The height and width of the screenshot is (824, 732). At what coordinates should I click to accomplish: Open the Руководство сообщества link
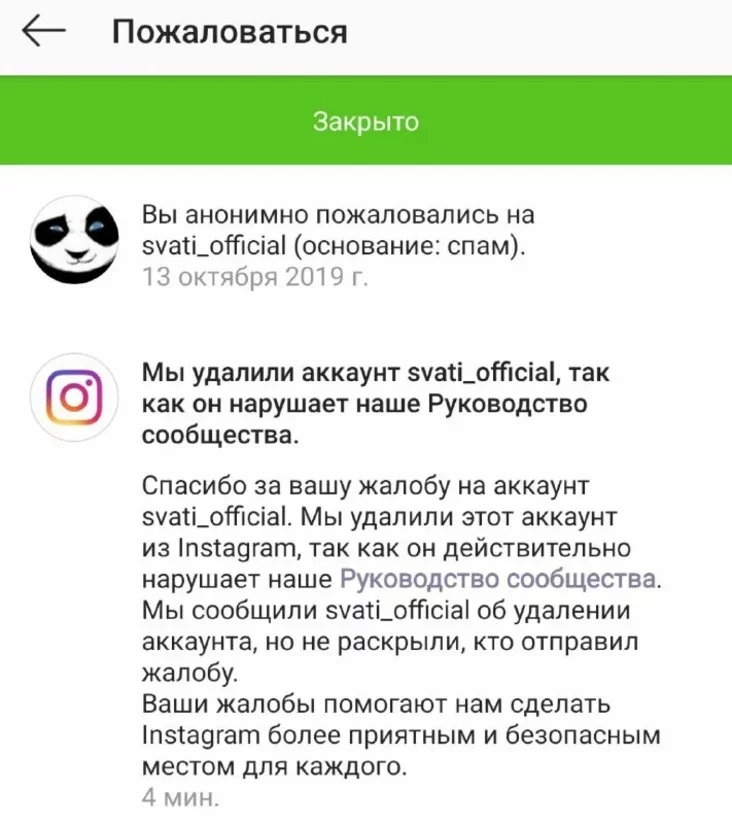[499, 579]
